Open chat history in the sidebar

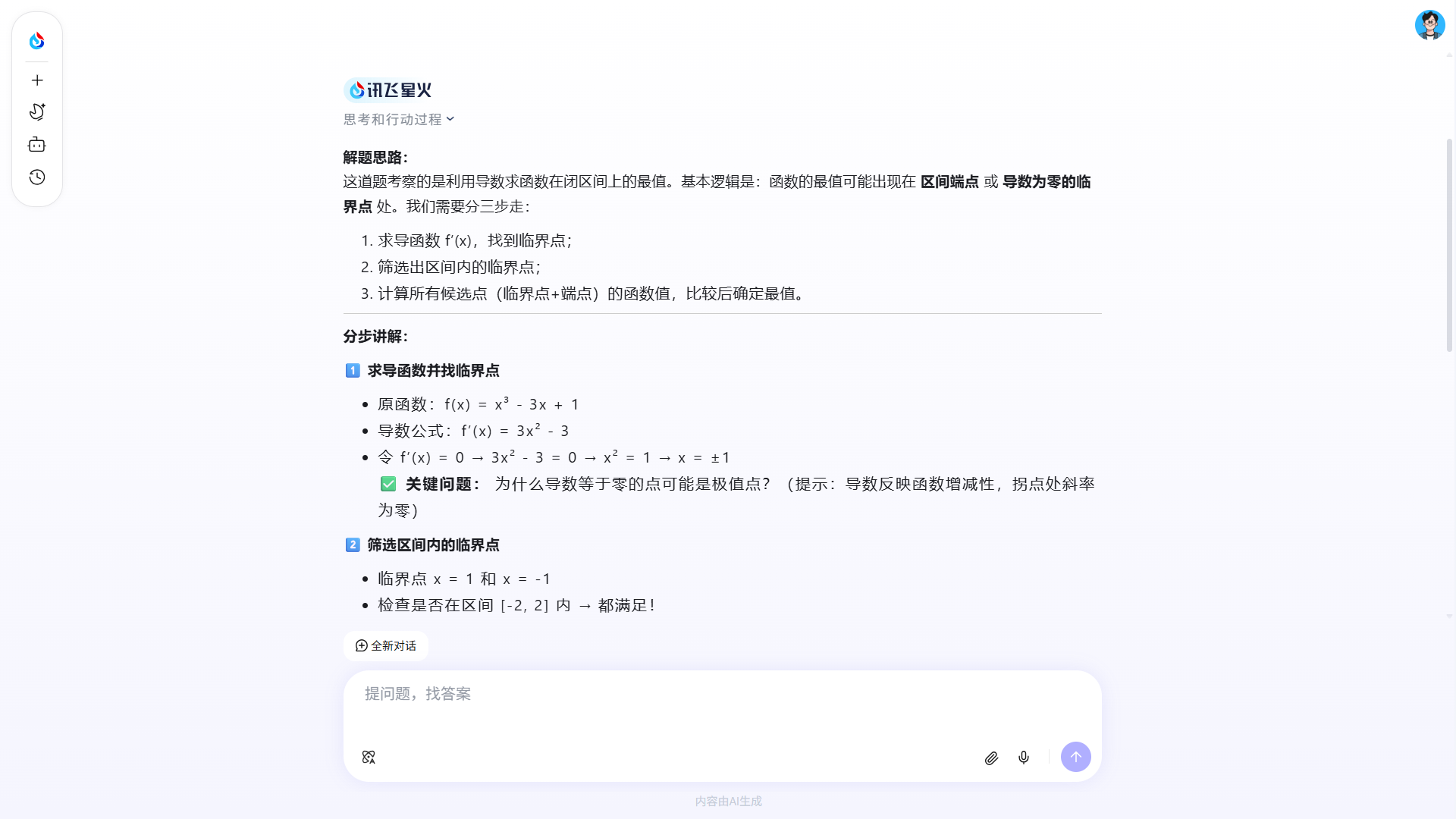pyautogui.click(x=36, y=177)
